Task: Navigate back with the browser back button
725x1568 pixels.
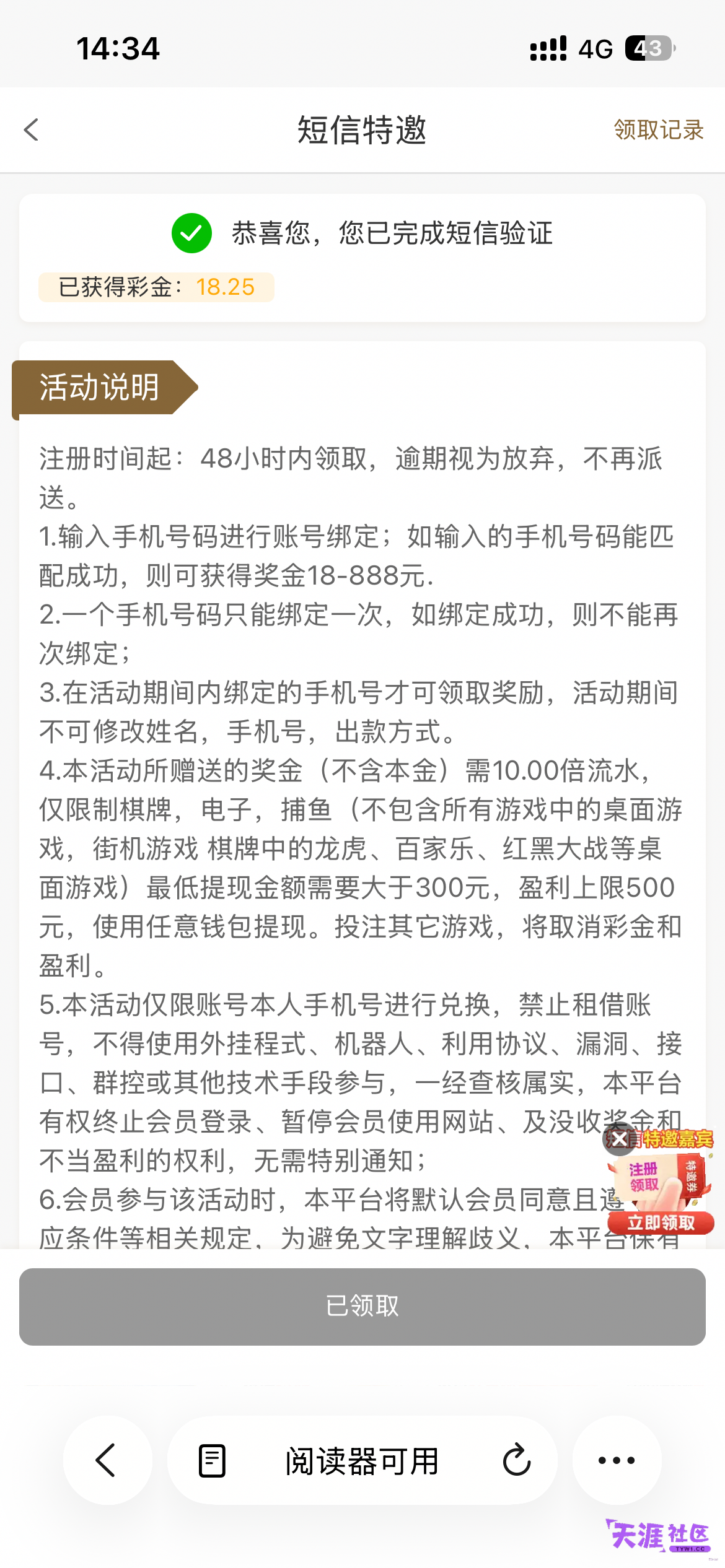Action: [x=107, y=1460]
